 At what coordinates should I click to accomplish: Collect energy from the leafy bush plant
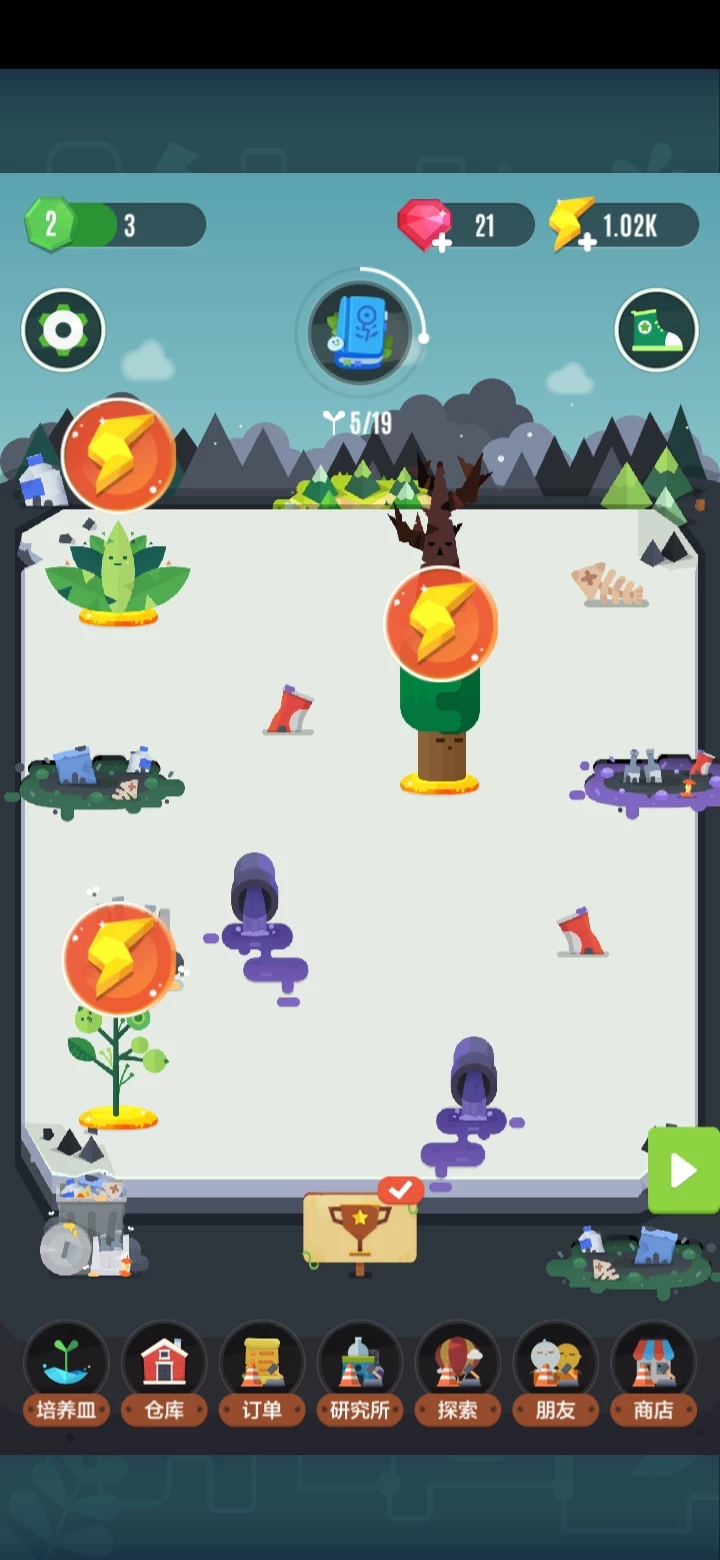(x=119, y=455)
